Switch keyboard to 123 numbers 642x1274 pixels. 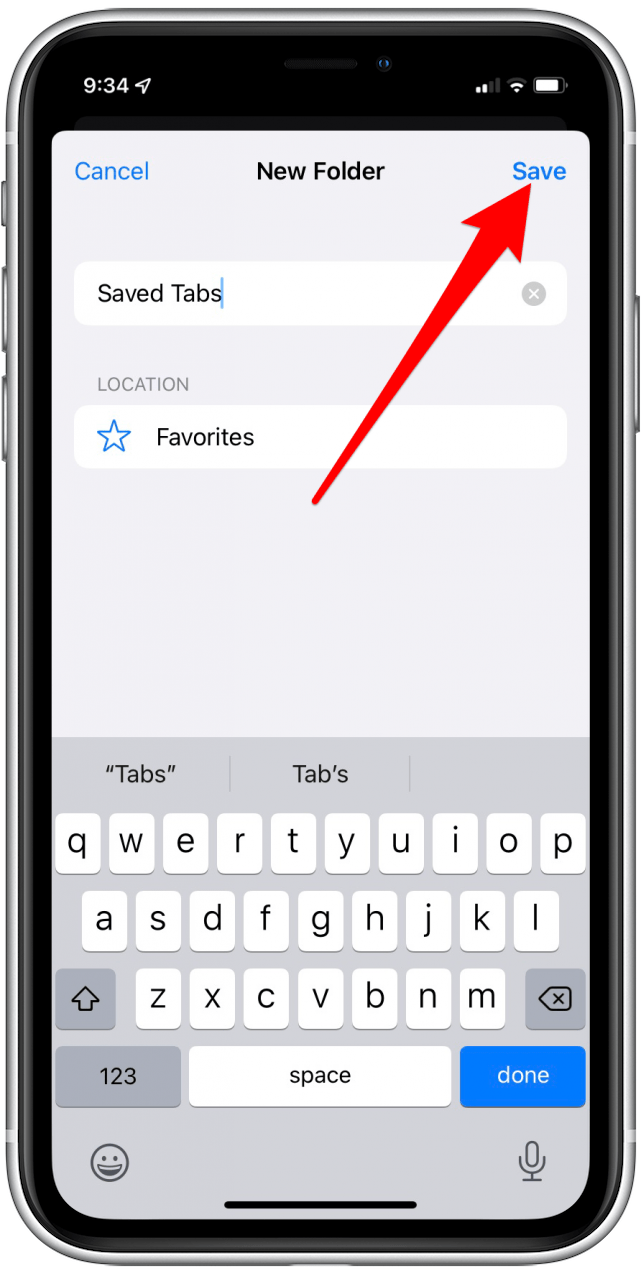118,1076
